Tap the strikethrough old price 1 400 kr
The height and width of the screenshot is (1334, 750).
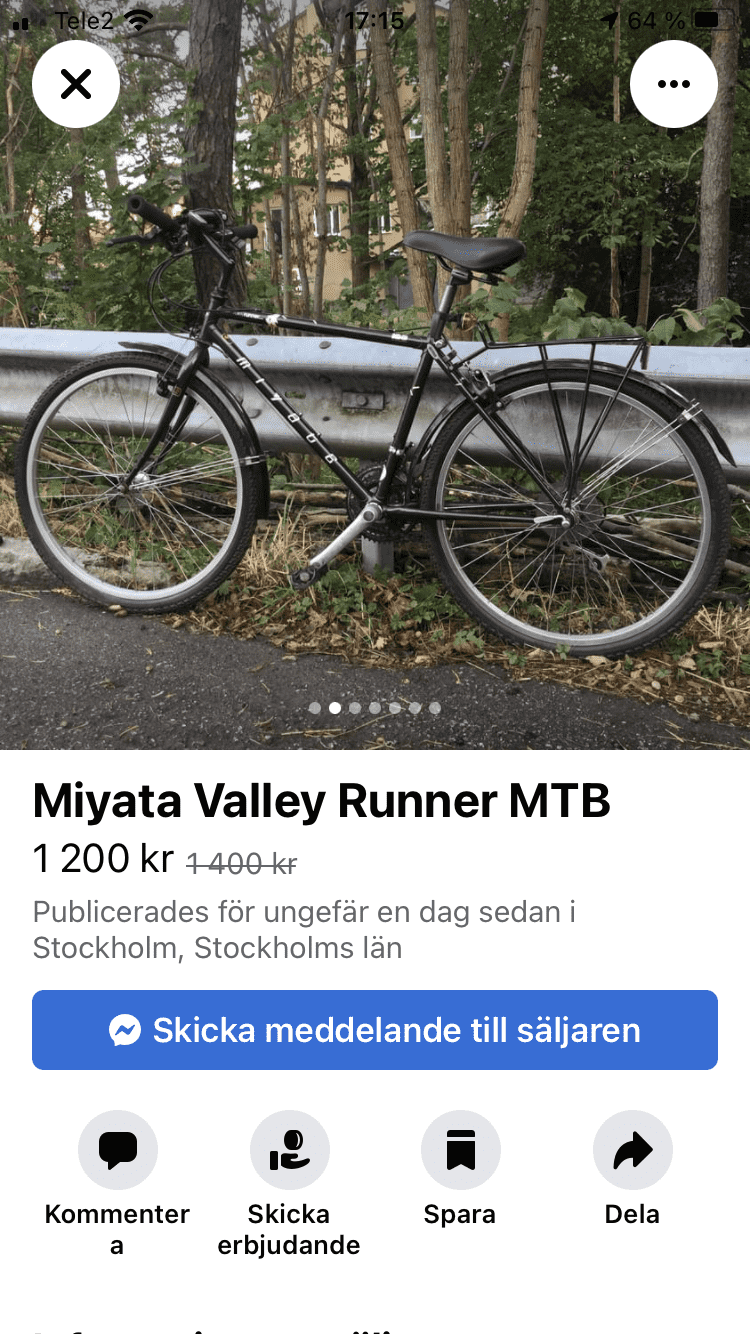240,860
